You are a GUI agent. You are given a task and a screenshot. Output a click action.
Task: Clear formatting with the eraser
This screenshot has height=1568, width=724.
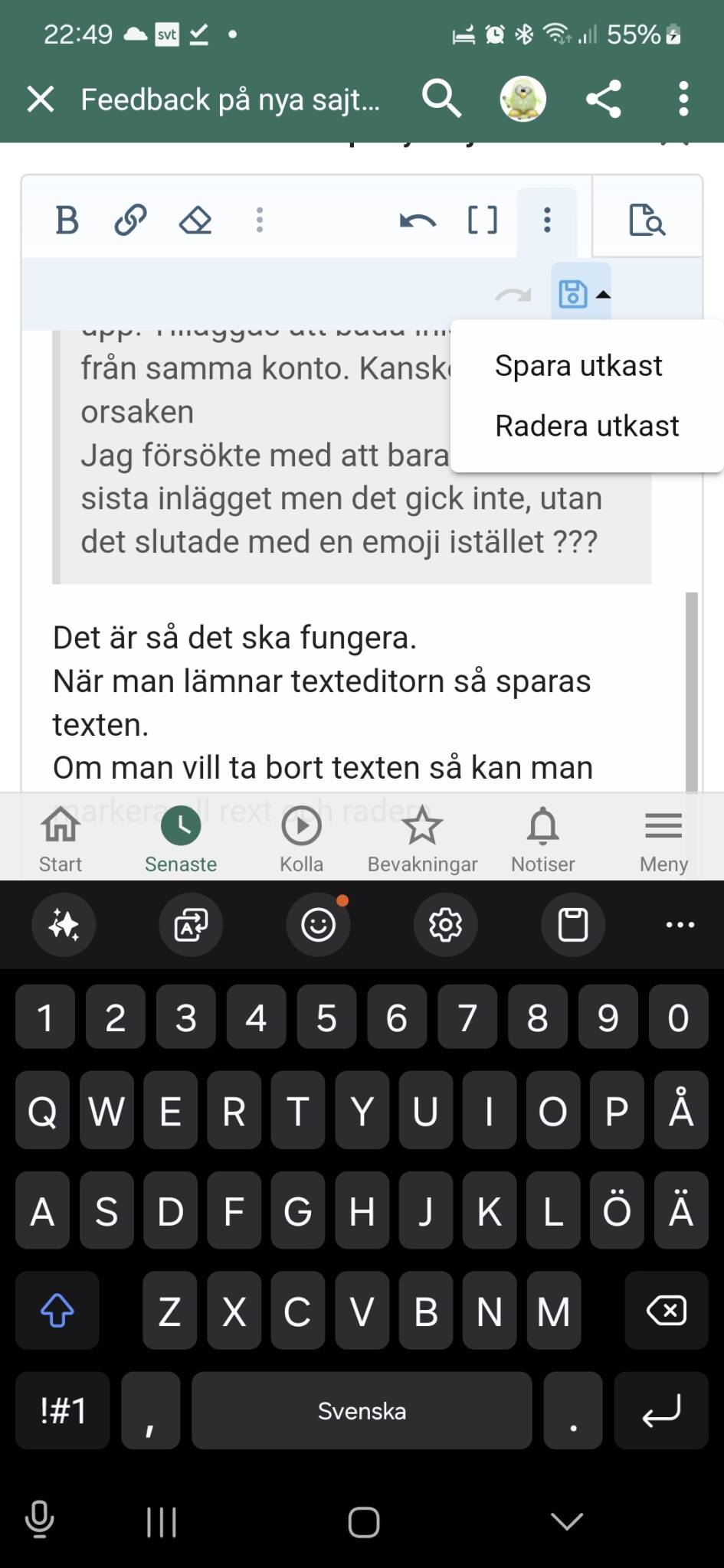pos(195,220)
